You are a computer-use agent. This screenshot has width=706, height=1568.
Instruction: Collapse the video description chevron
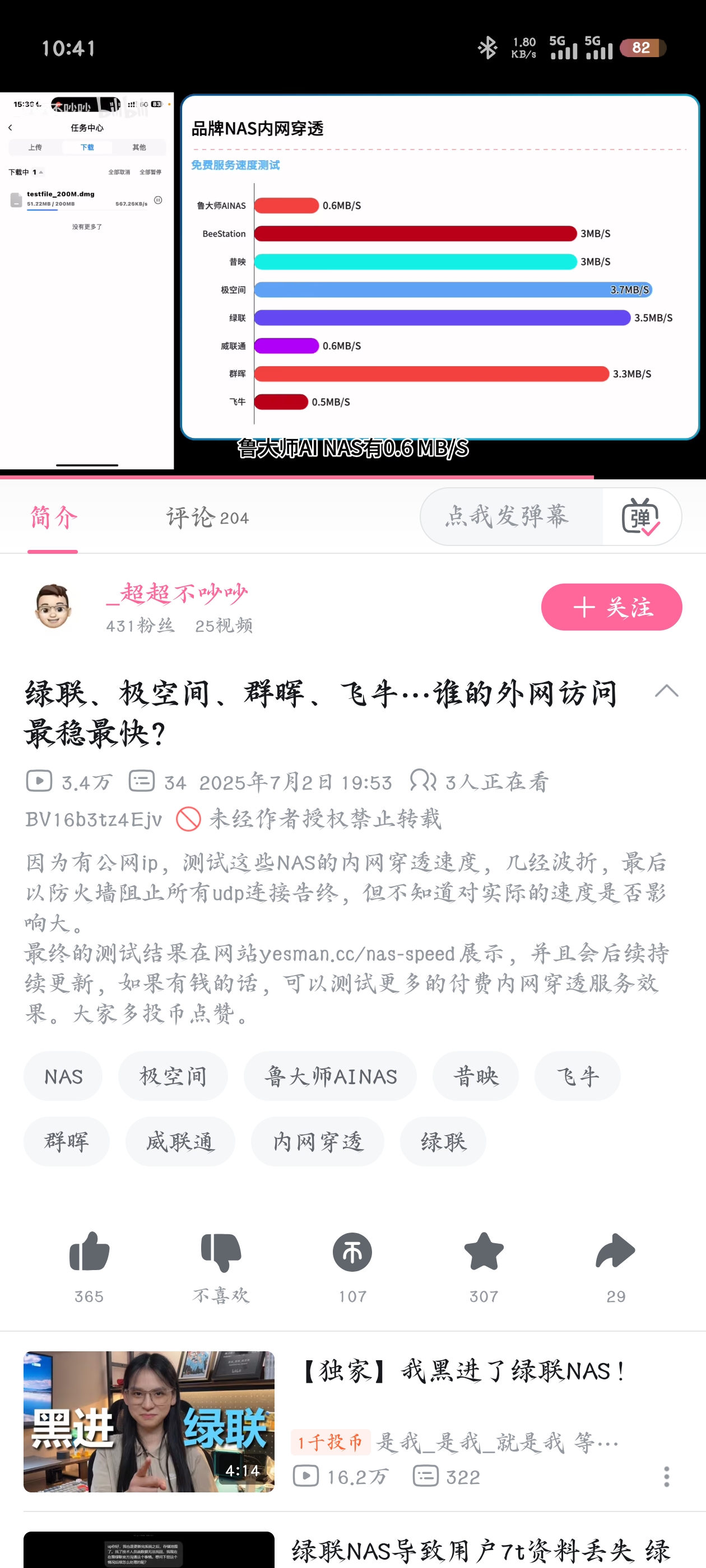tap(666, 691)
